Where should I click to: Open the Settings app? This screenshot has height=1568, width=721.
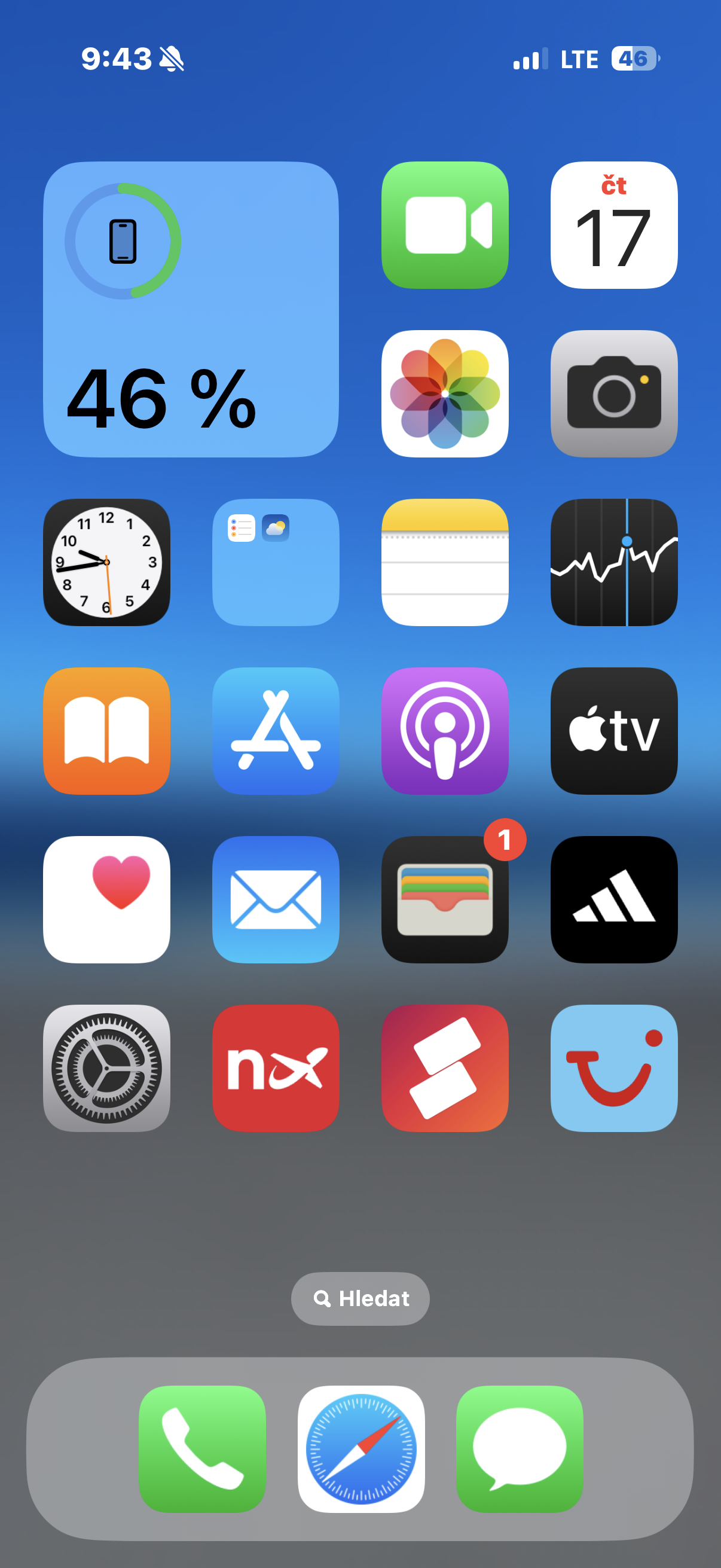[106, 1067]
